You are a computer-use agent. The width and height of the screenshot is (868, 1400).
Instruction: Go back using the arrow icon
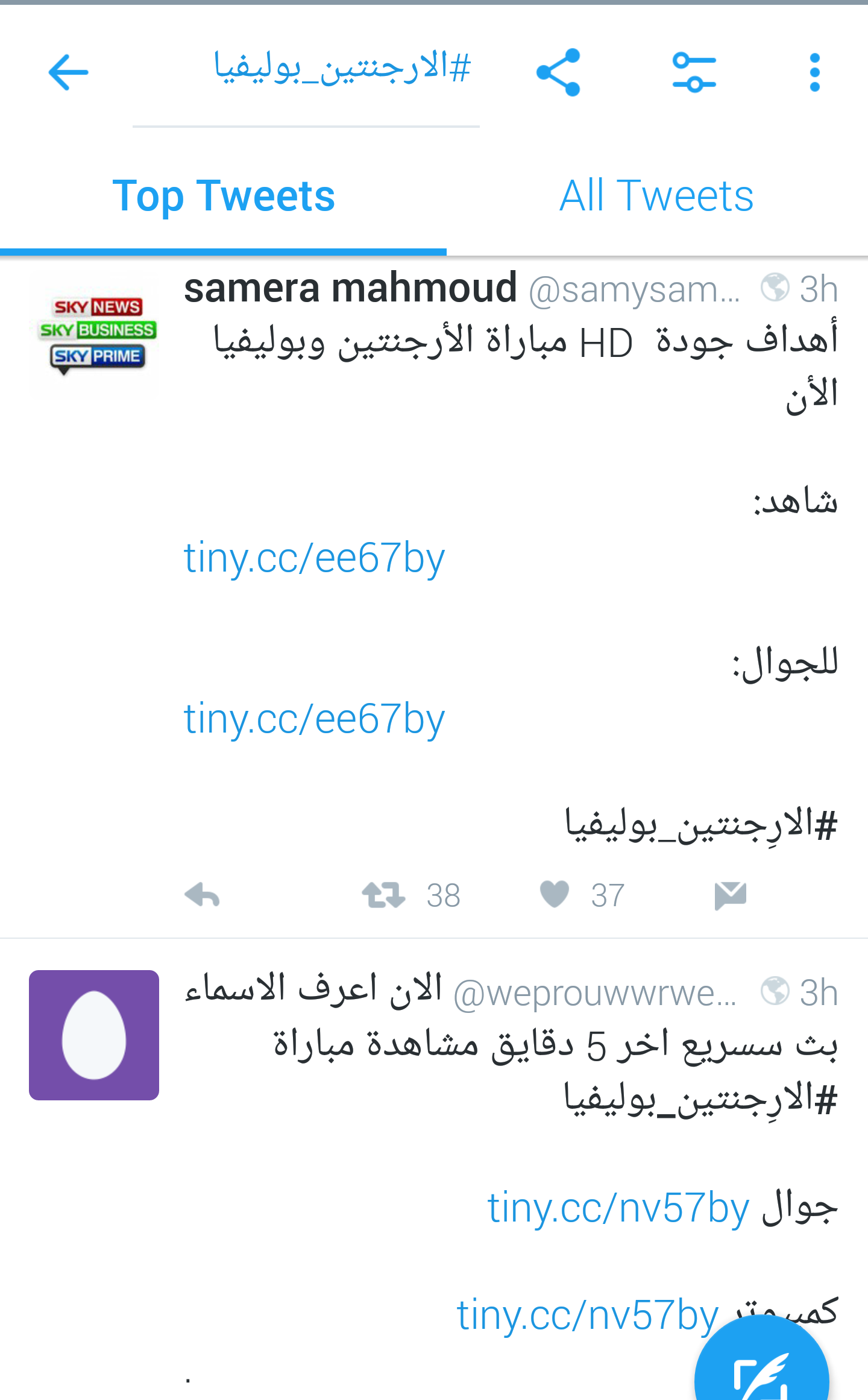point(68,72)
